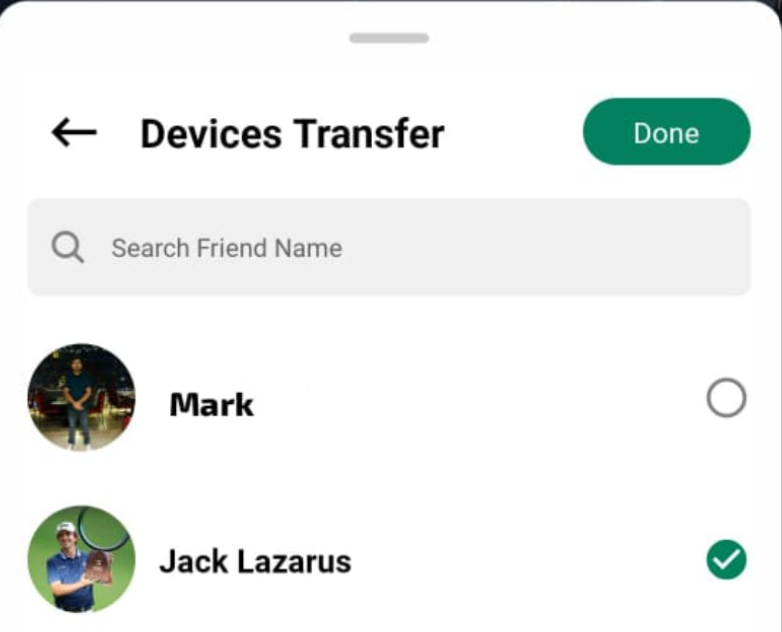
Task: Open Jack Lazarus's profile picture
Action: pos(81,559)
